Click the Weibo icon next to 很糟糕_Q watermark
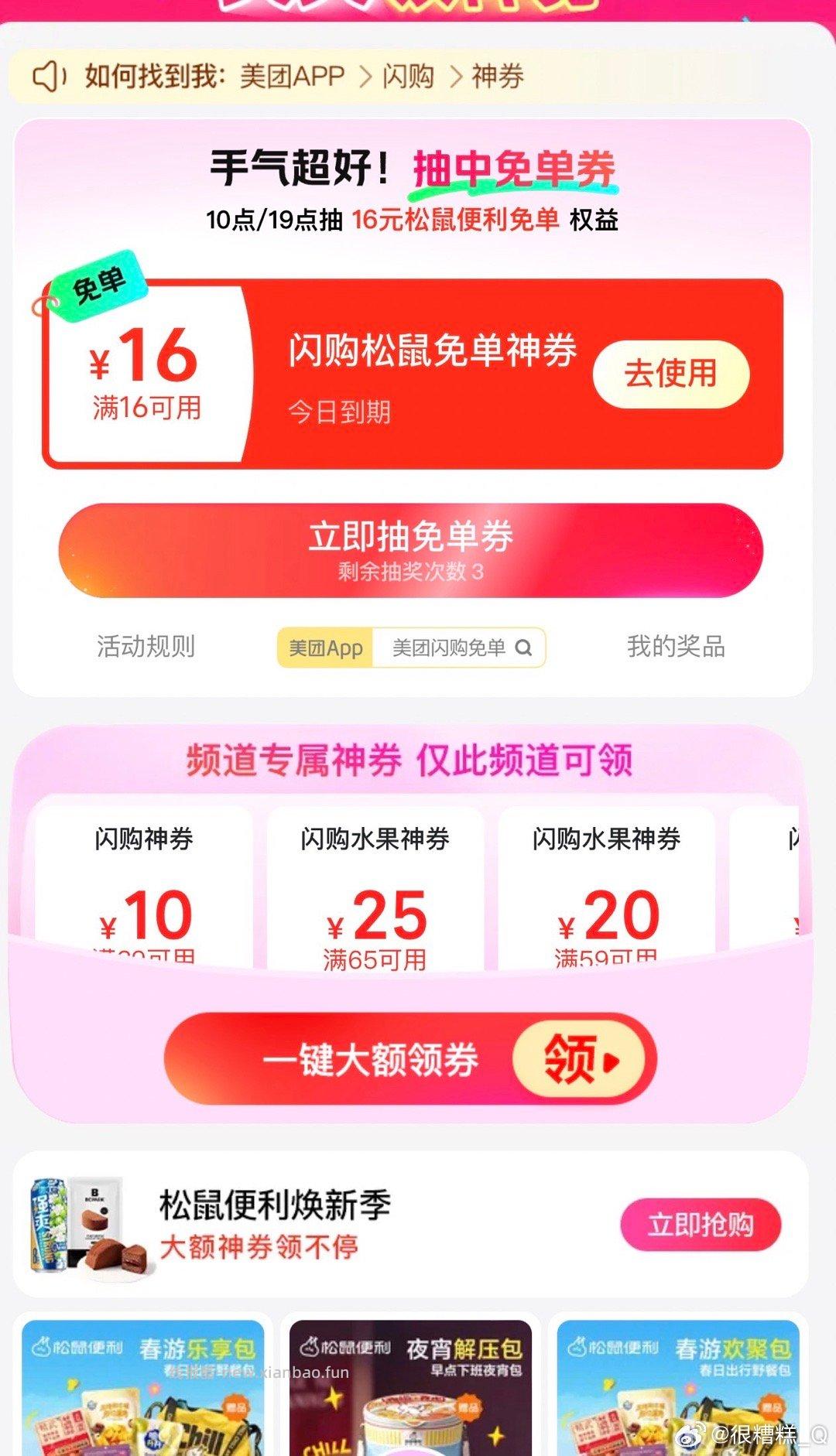The height and width of the screenshot is (1456, 836). (689, 1432)
